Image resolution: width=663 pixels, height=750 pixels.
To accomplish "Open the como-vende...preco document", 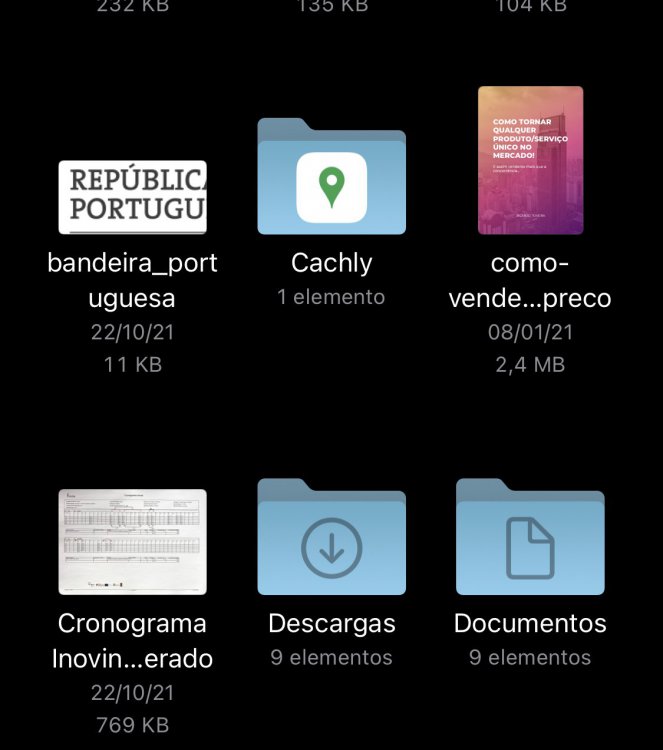I will coord(530,161).
